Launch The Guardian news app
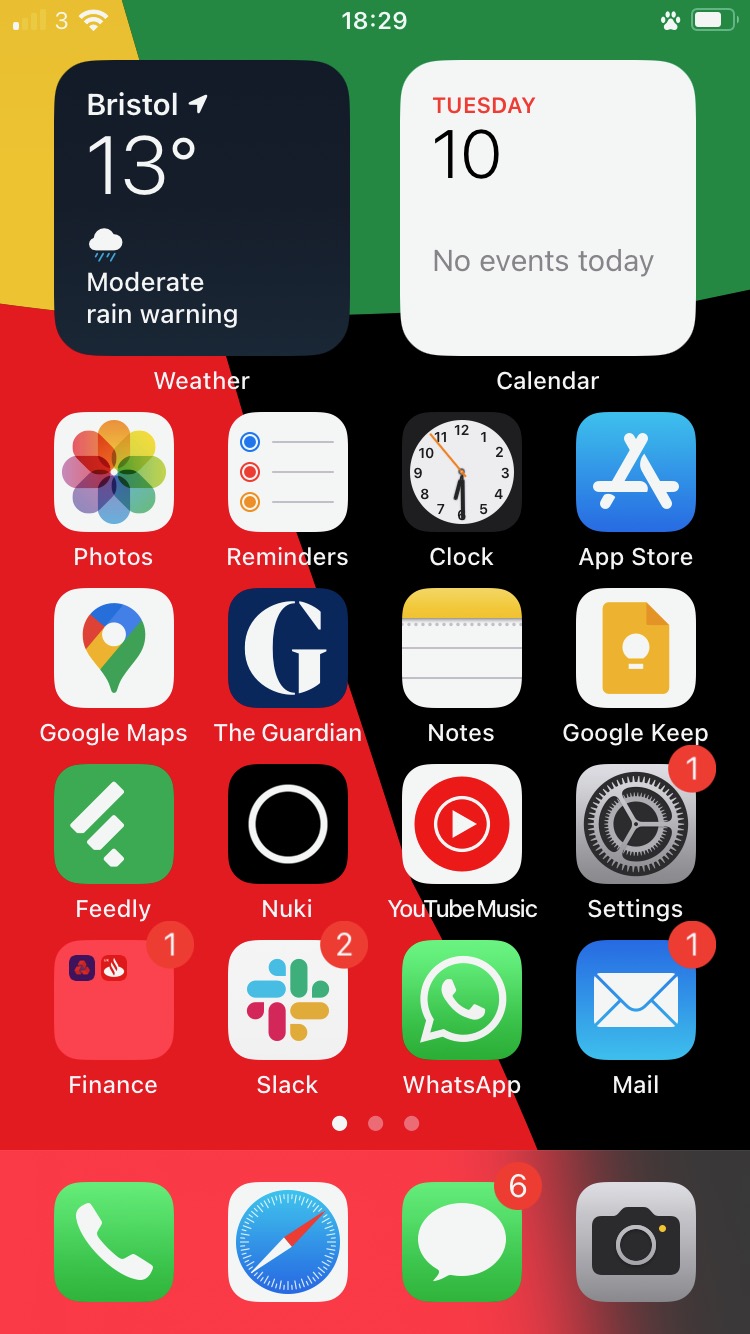 287,647
